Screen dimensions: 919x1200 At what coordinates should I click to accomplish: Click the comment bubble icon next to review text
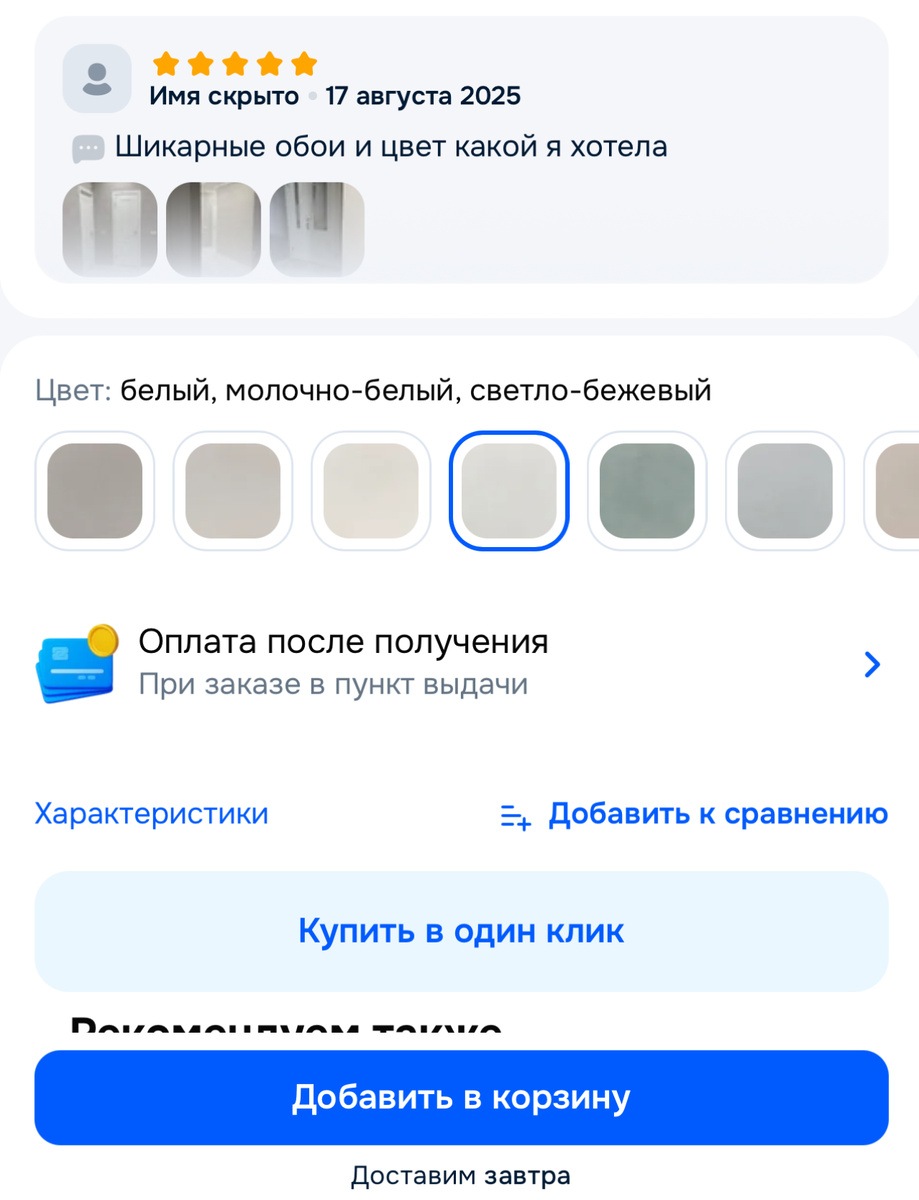tap(87, 147)
